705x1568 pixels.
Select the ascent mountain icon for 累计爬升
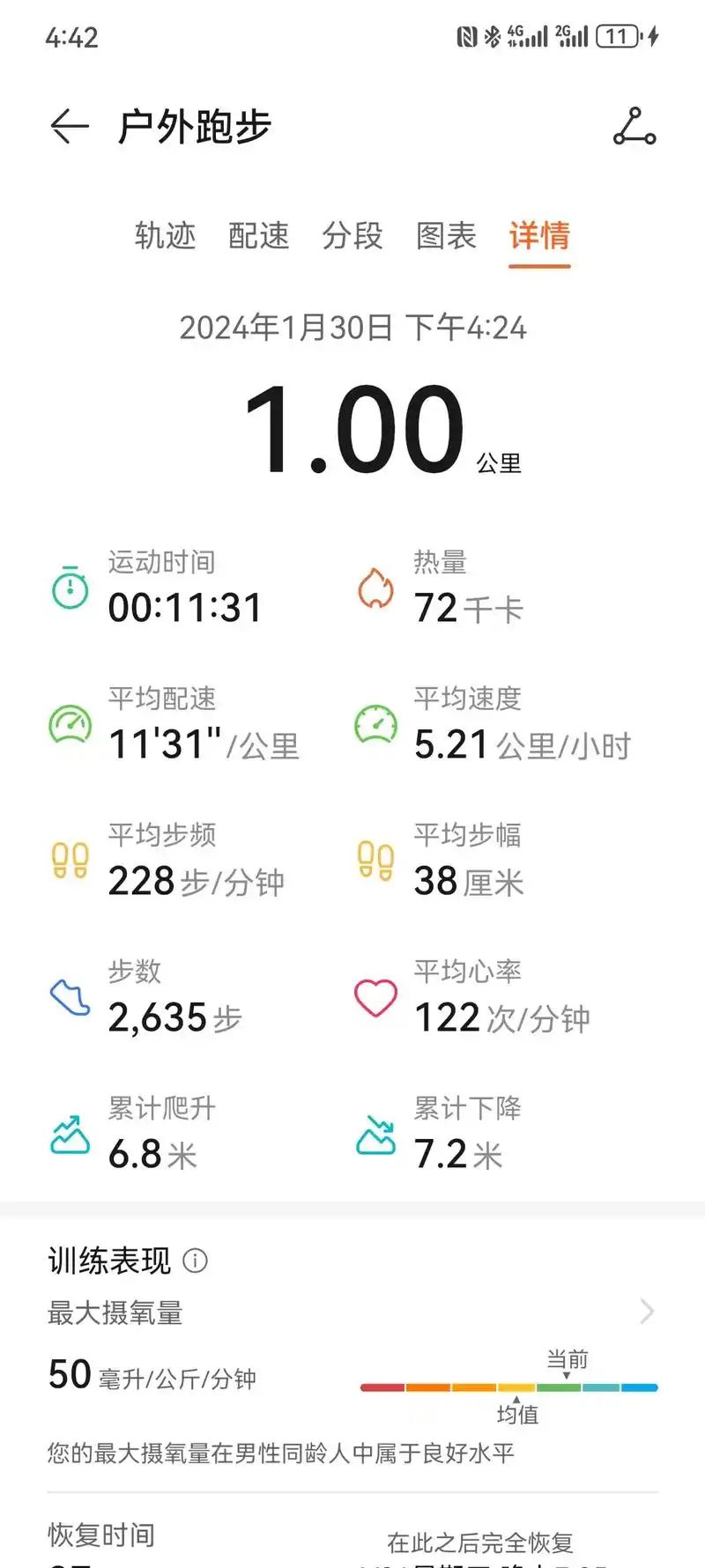pyautogui.click(x=69, y=1134)
